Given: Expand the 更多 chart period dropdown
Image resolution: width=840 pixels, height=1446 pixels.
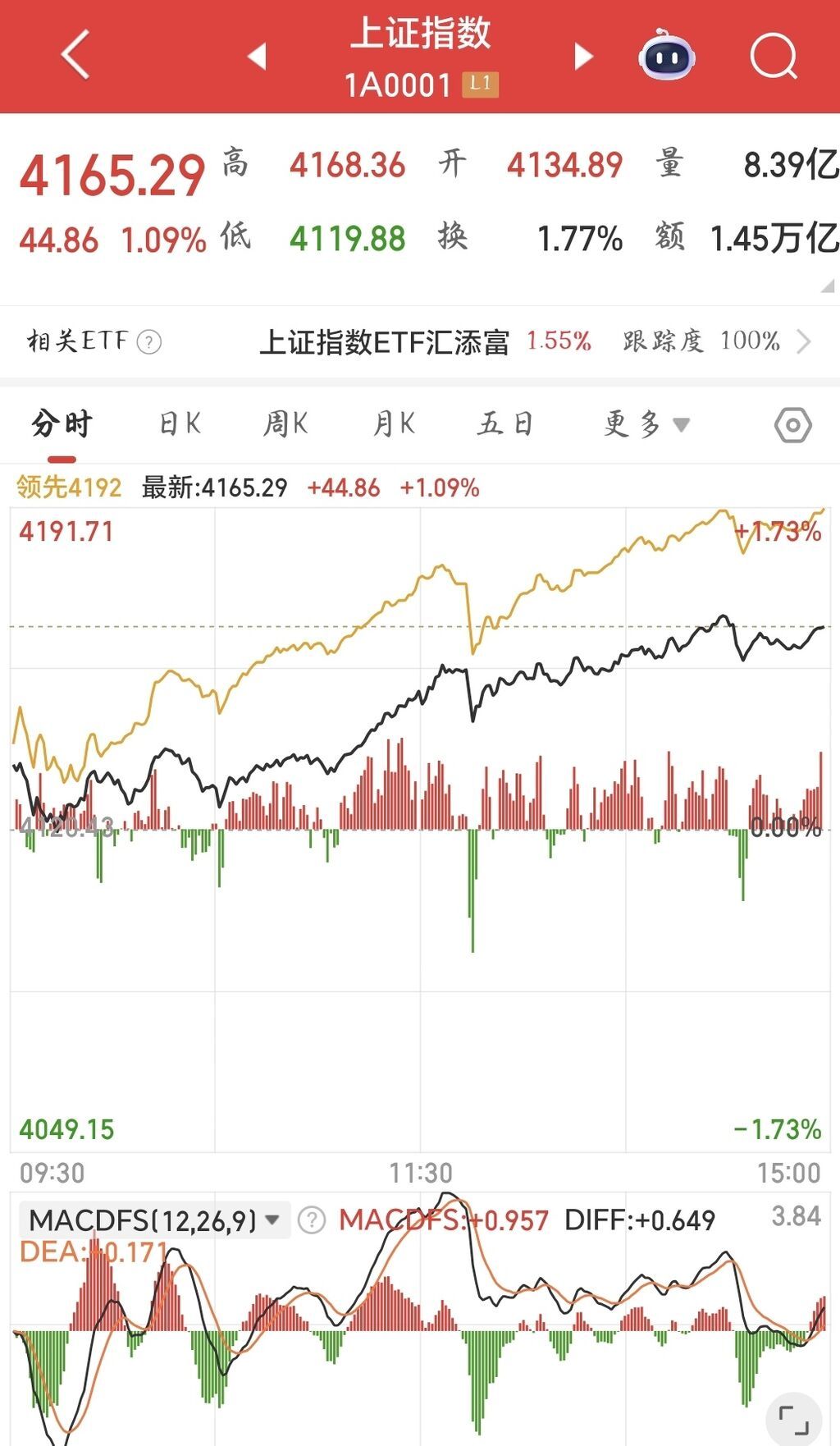Looking at the screenshot, I should 646,424.
